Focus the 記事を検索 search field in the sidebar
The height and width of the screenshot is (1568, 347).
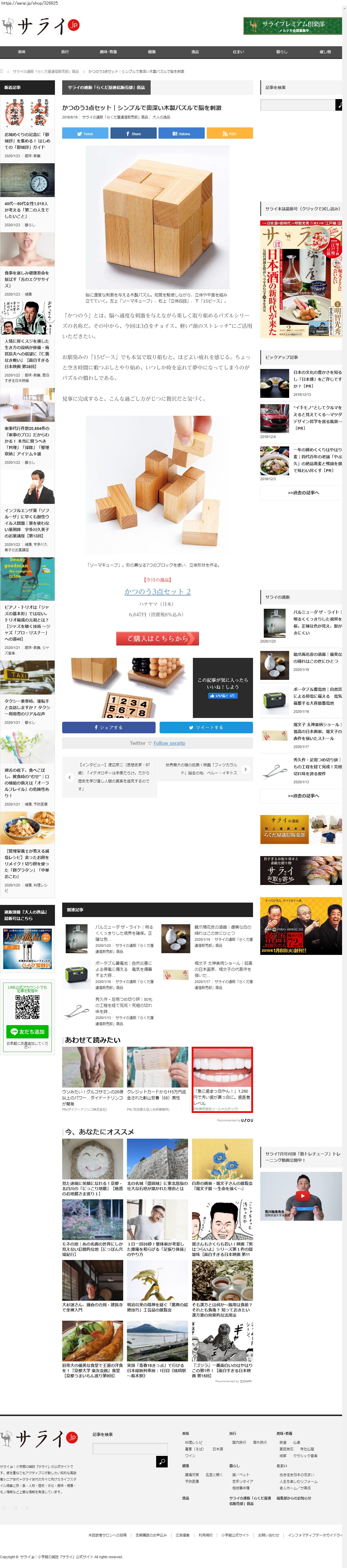point(297,105)
